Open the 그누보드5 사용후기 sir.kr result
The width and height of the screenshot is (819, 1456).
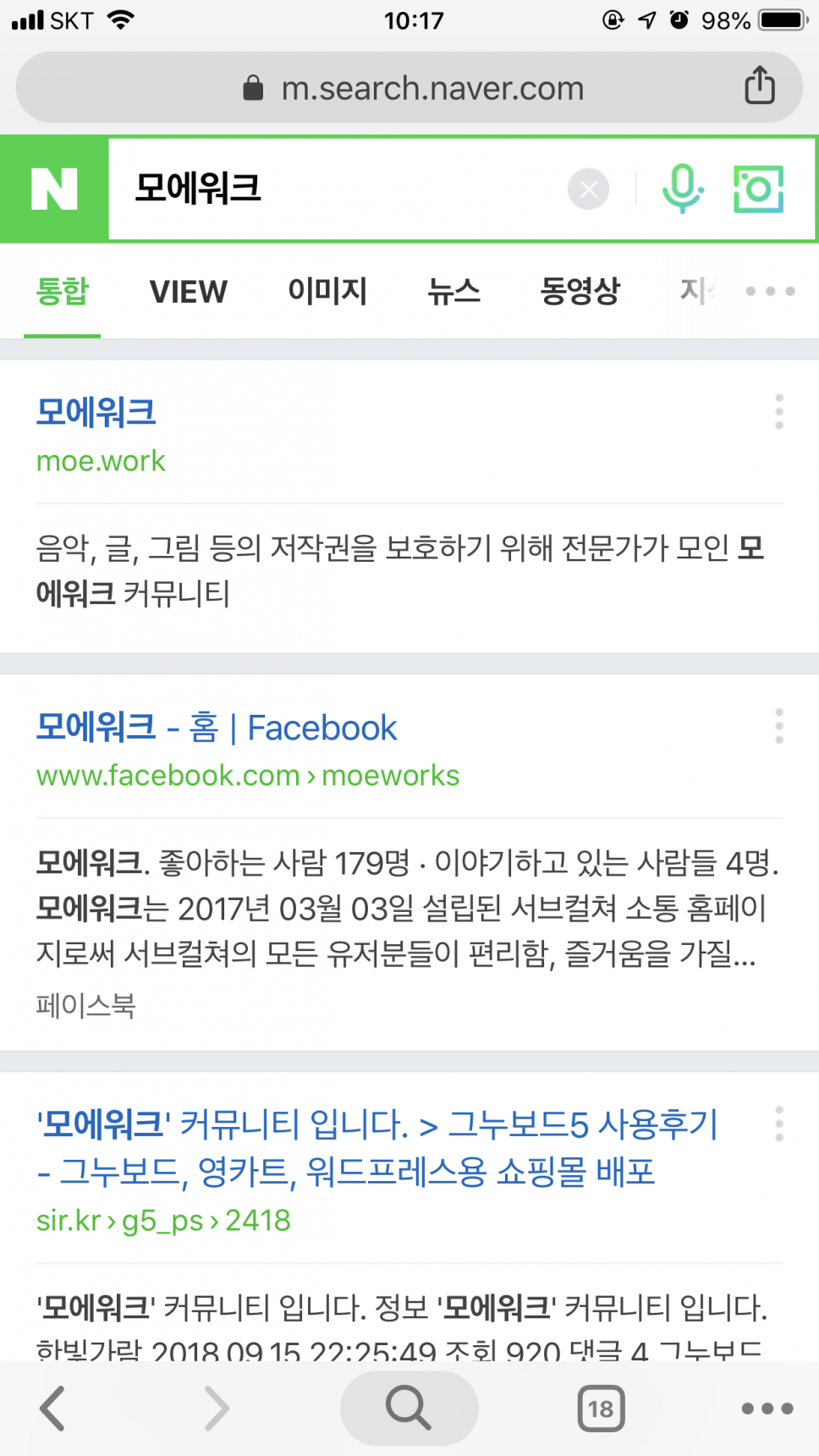pyautogui.click(x=377, y=1148)
